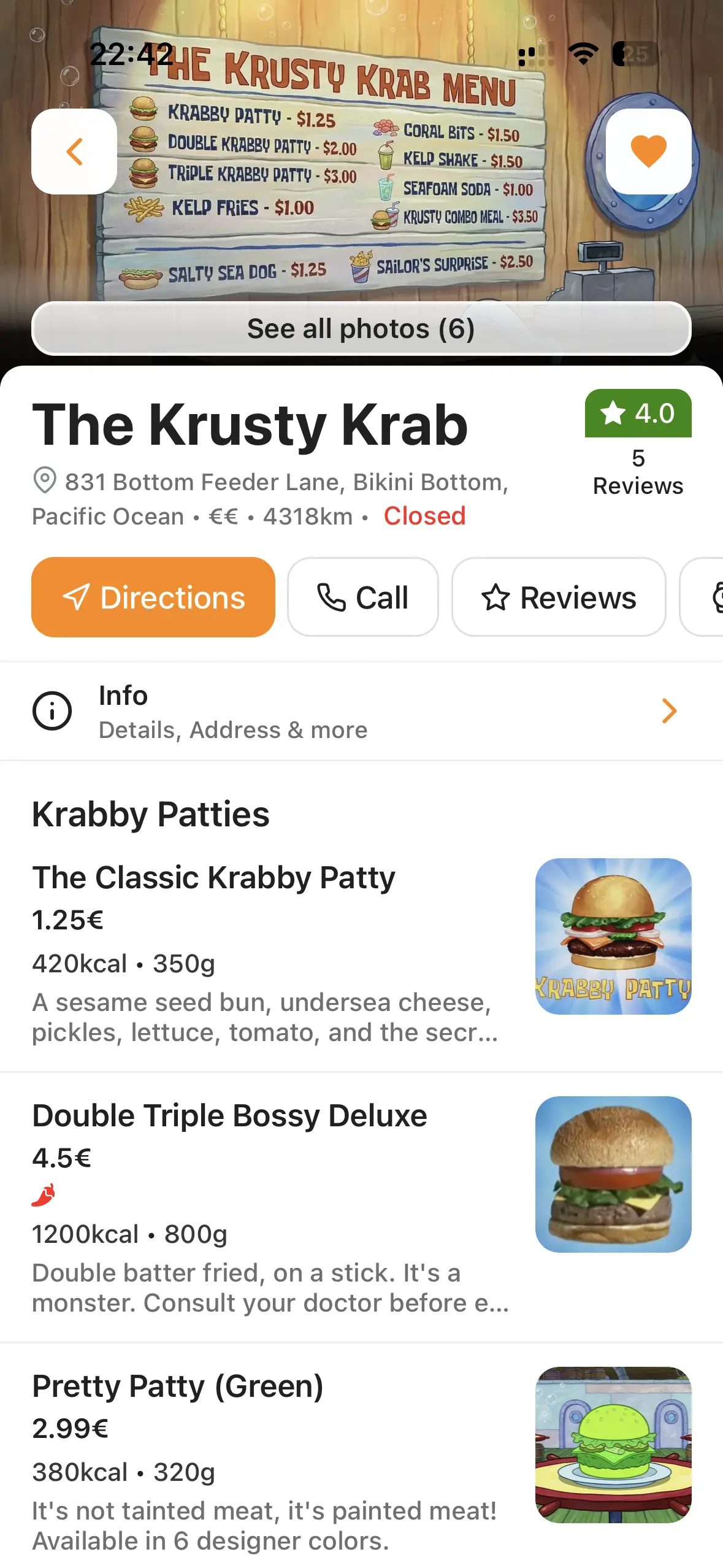Toggle the heart to unfavorite The Krusty Krab
The image size is (723, 1568).
[648, 152]
